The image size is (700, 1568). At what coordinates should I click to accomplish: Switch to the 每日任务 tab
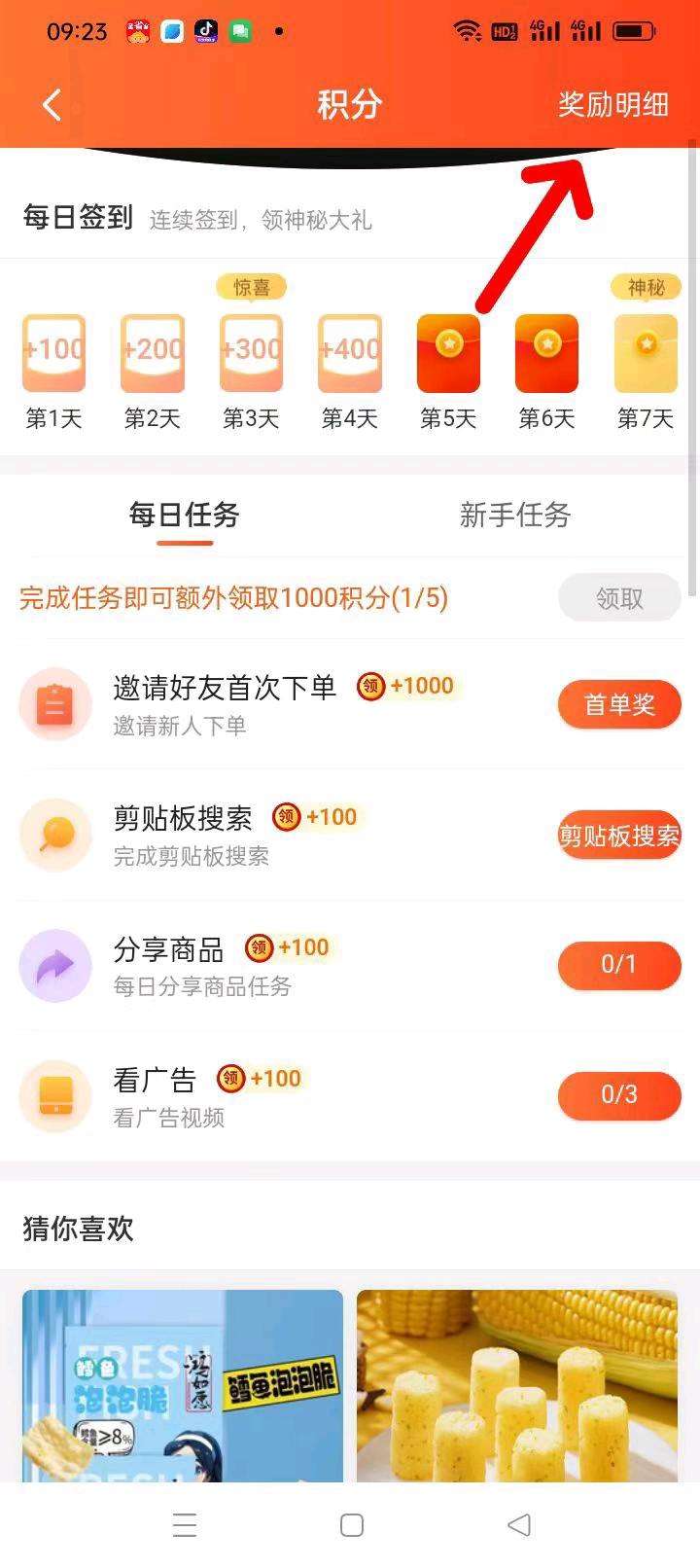click(185, 515)
